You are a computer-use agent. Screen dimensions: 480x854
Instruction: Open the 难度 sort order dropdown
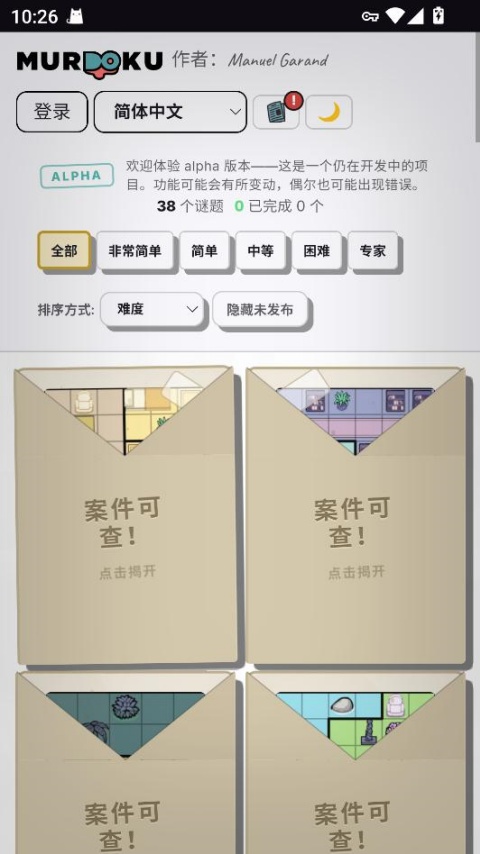click(152, 309)
